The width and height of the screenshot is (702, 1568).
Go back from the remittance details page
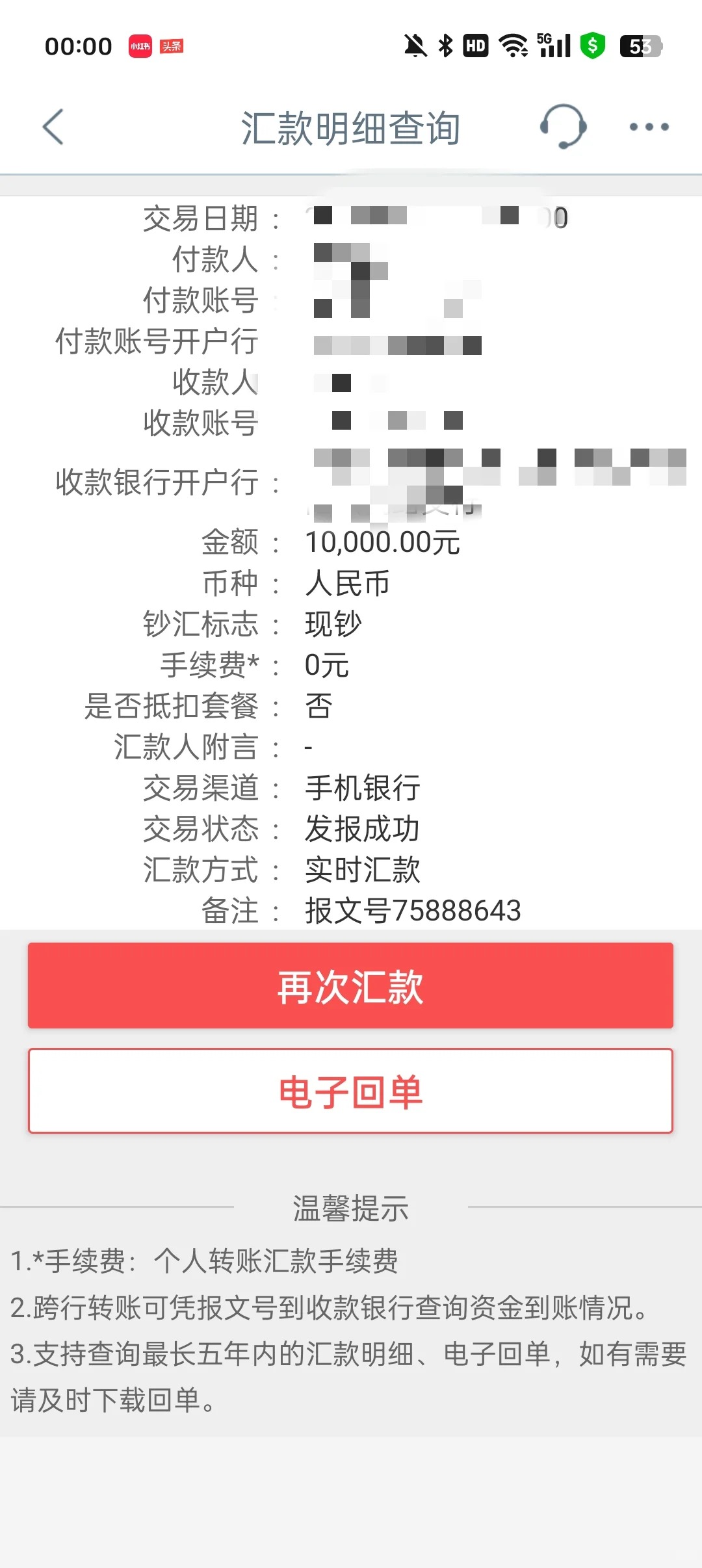pos(53,127)
